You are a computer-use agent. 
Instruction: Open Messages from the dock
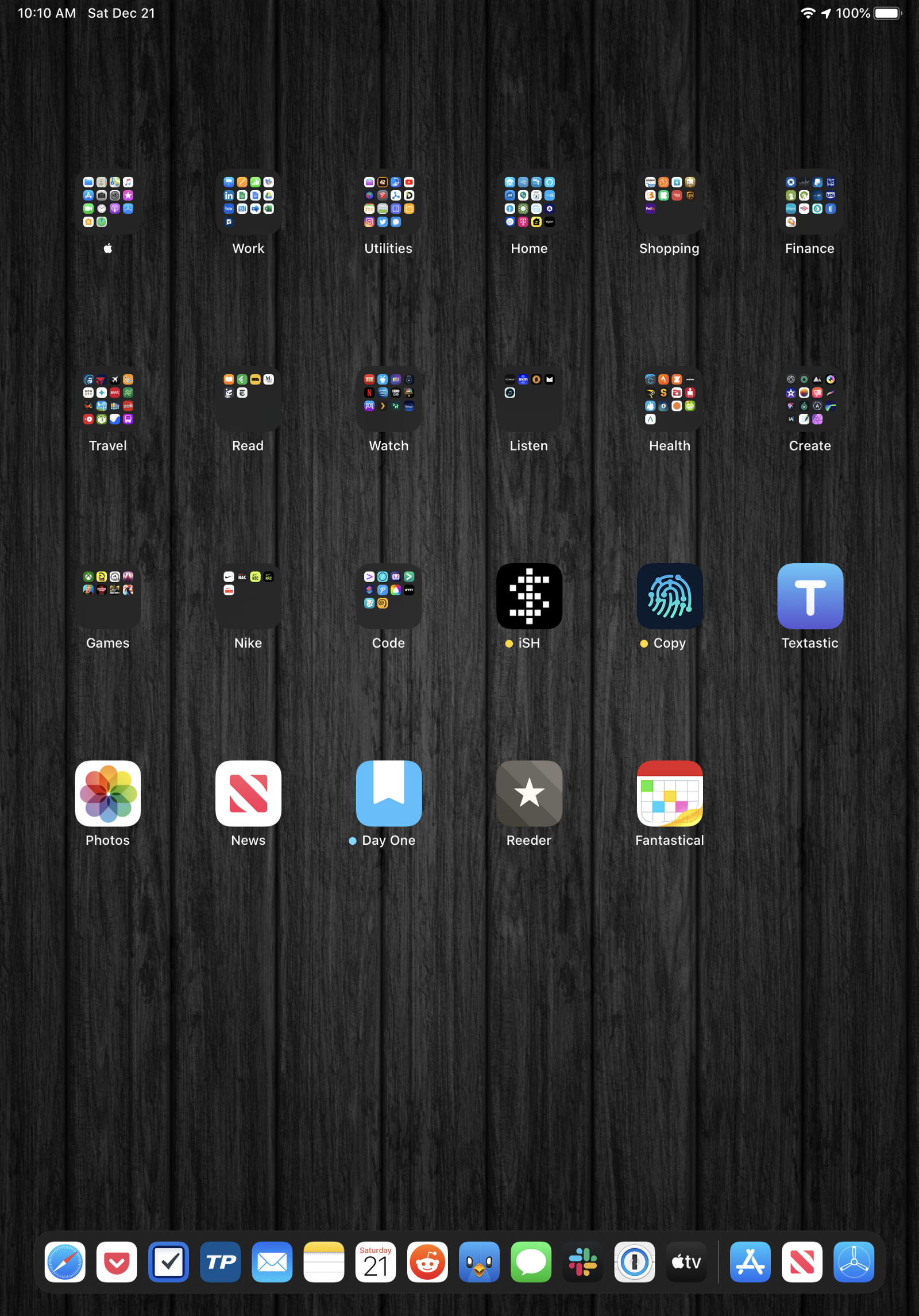(531, 1262)
